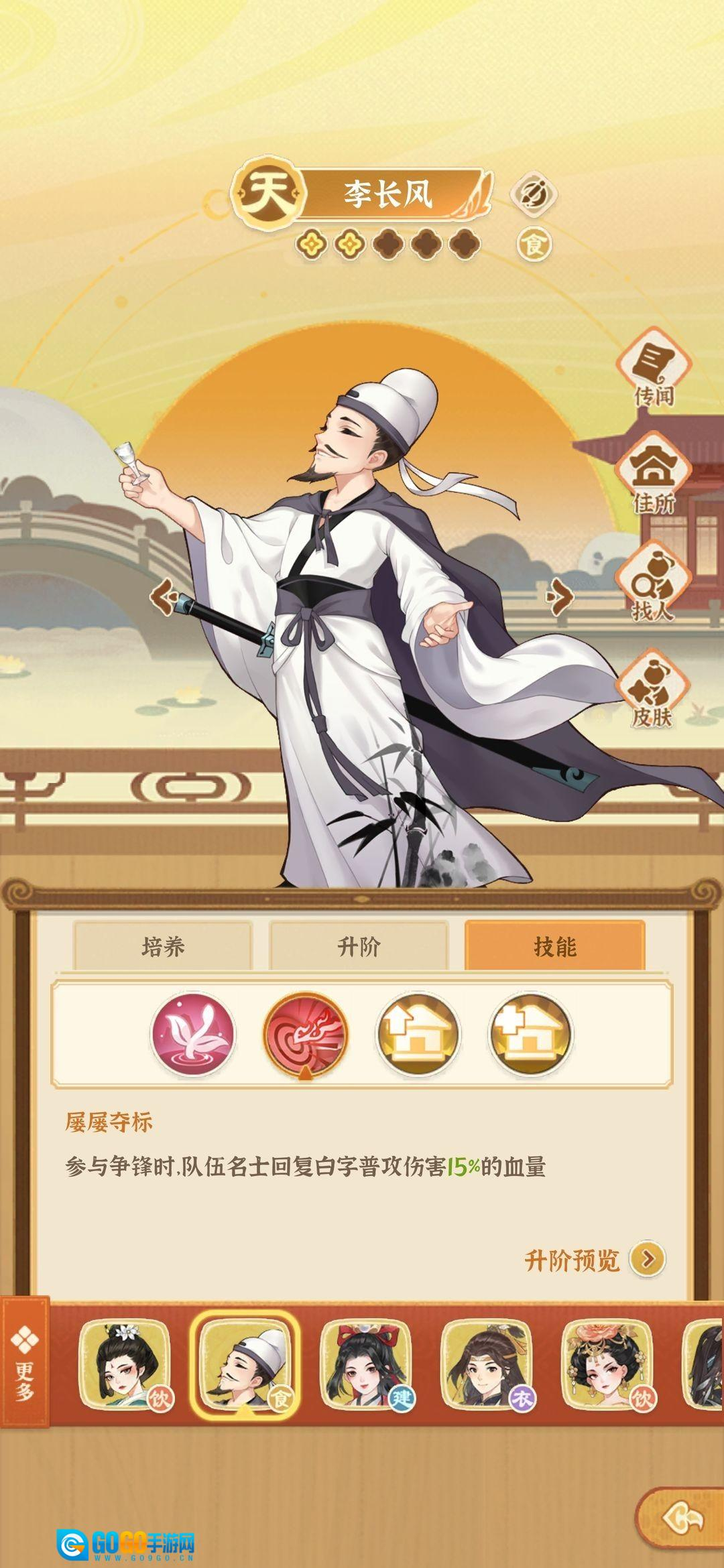Screen dimensions: 724x1568
Task: Choose the first character portrait tagged 饮
Action: click(124, 1365)
